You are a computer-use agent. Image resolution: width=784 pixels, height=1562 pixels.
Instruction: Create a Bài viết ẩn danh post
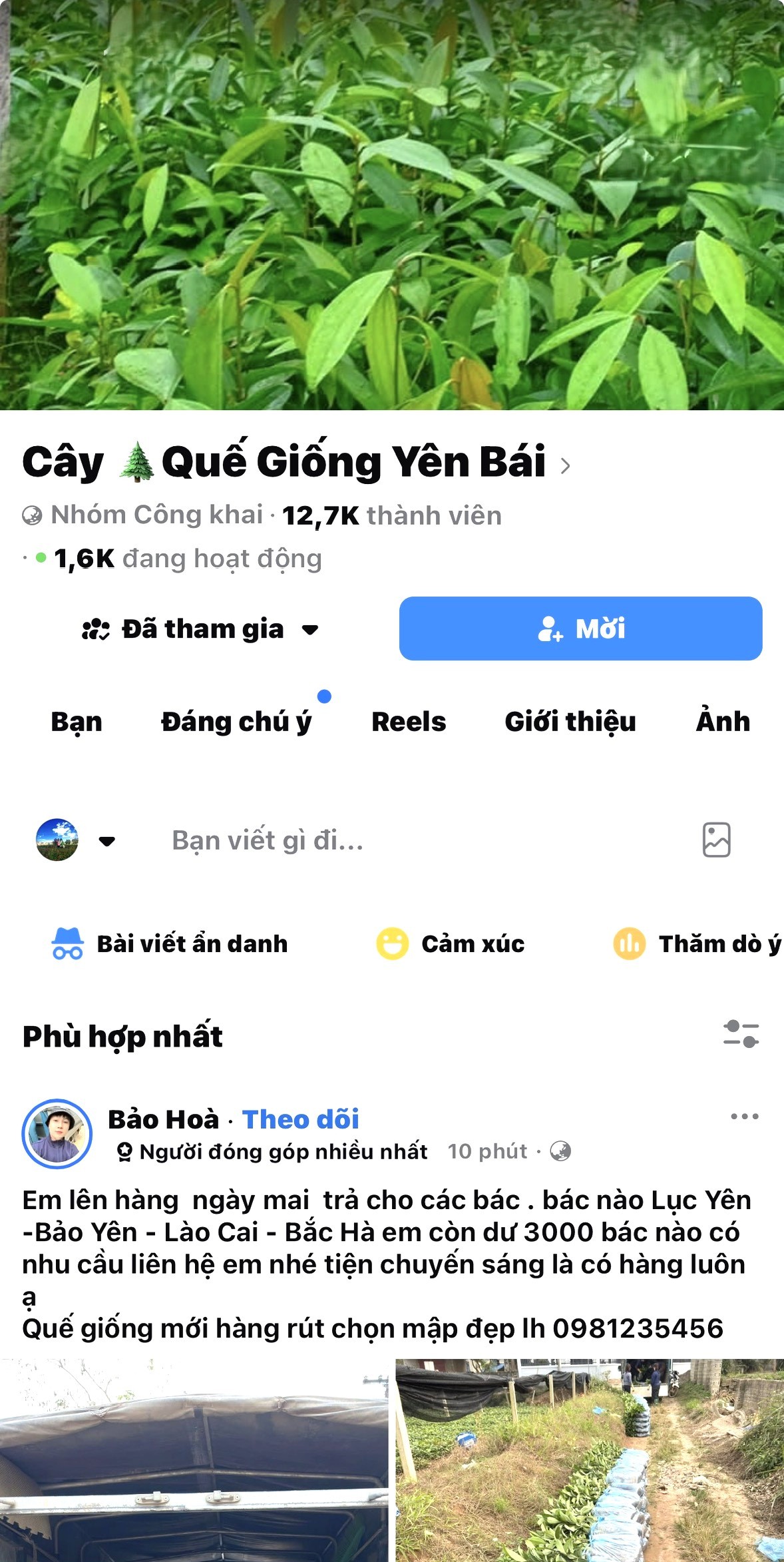click(170, 943)
